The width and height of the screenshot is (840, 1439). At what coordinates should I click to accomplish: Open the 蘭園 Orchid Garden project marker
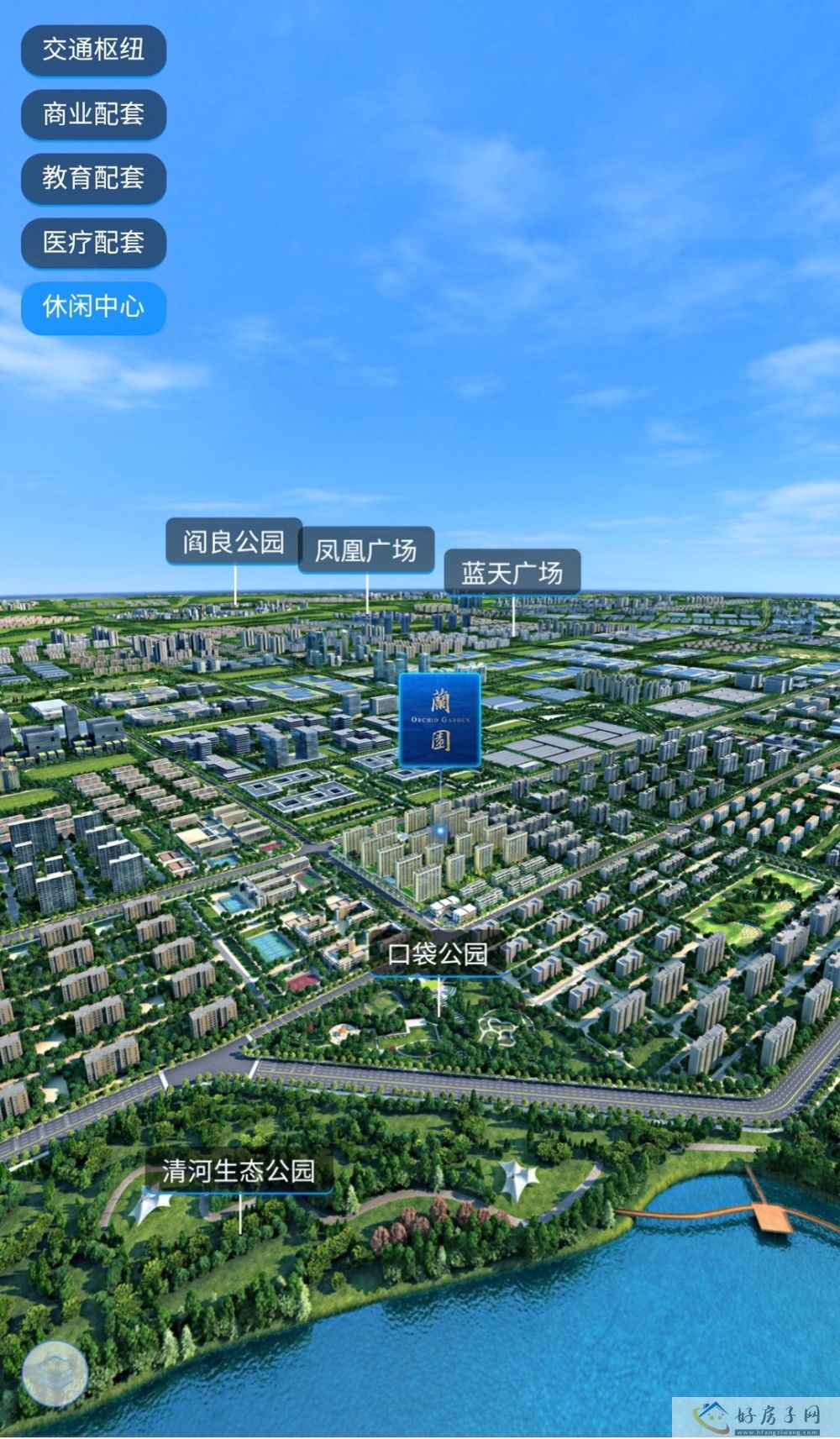click(x=440, y=720)
